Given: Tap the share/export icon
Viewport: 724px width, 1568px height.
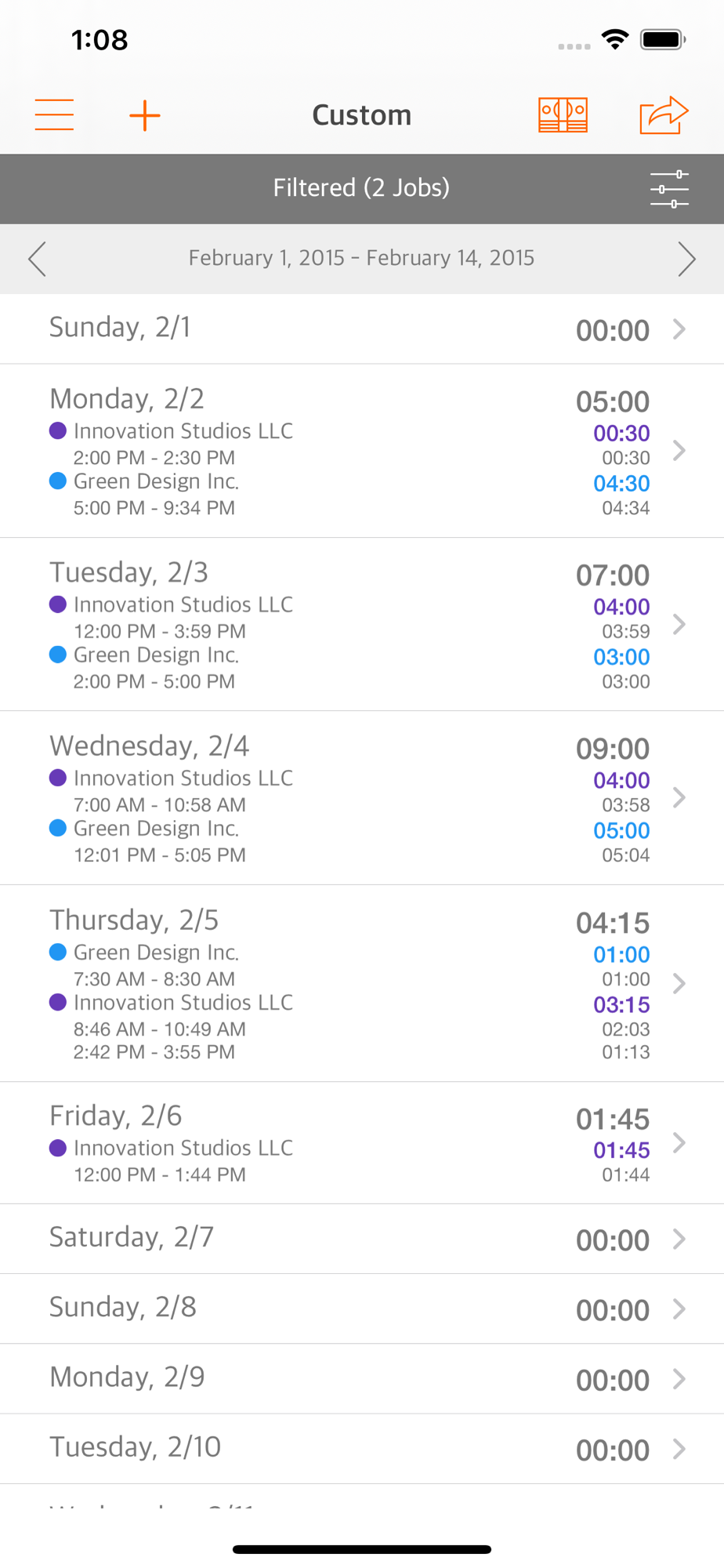Looking at the screenshot, I should [x=664, y=115].
